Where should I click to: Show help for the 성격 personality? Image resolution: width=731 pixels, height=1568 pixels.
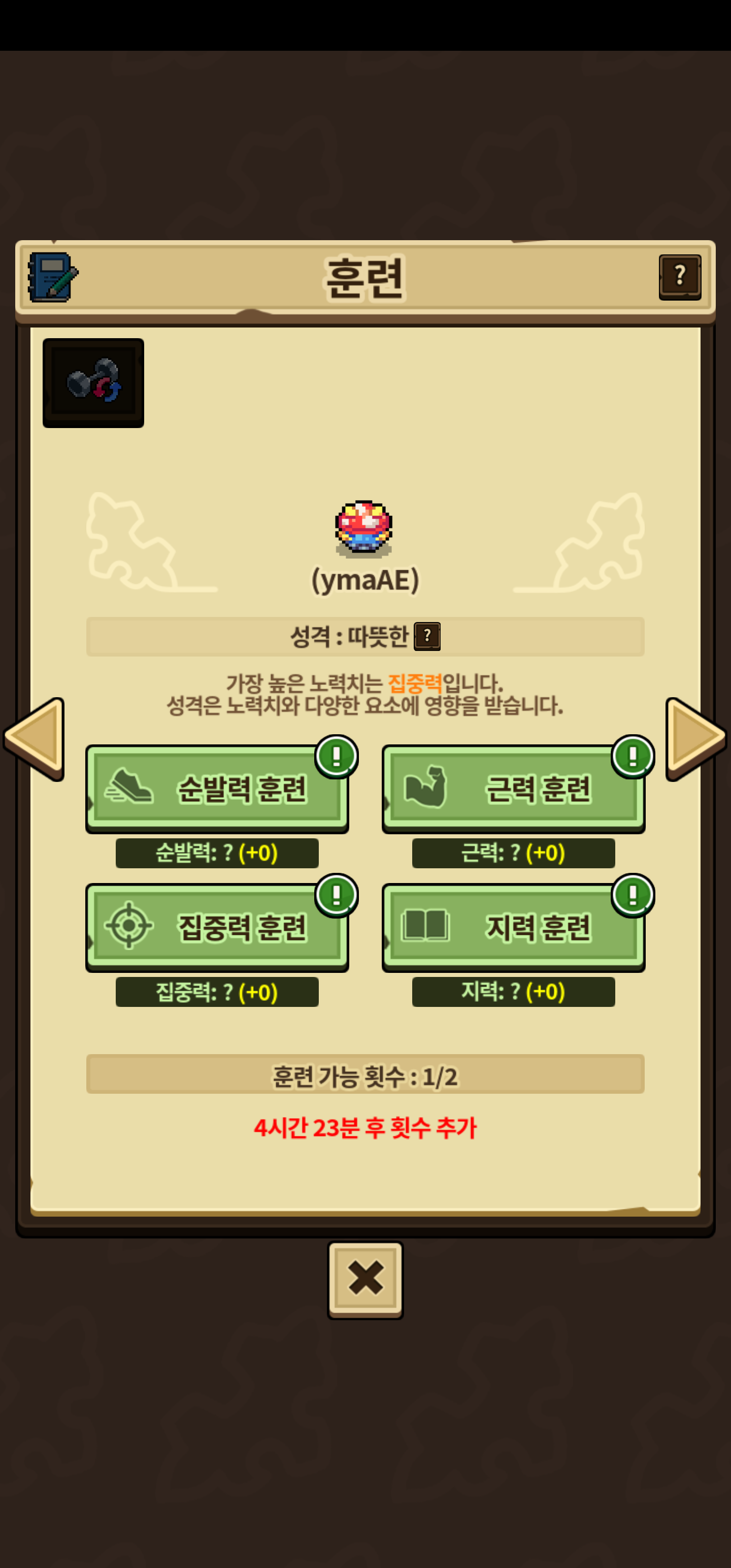click(x=426, y=636)
